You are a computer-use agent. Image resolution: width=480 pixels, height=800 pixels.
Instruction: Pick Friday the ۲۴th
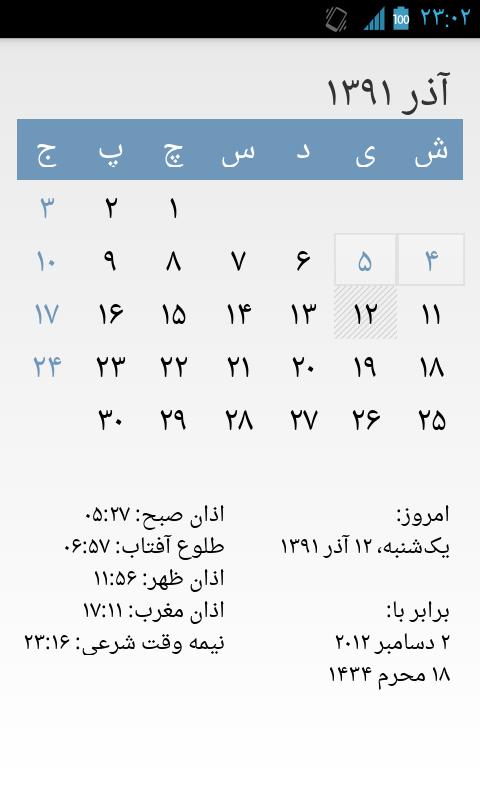pyautogui.click(x=46, y=366)
